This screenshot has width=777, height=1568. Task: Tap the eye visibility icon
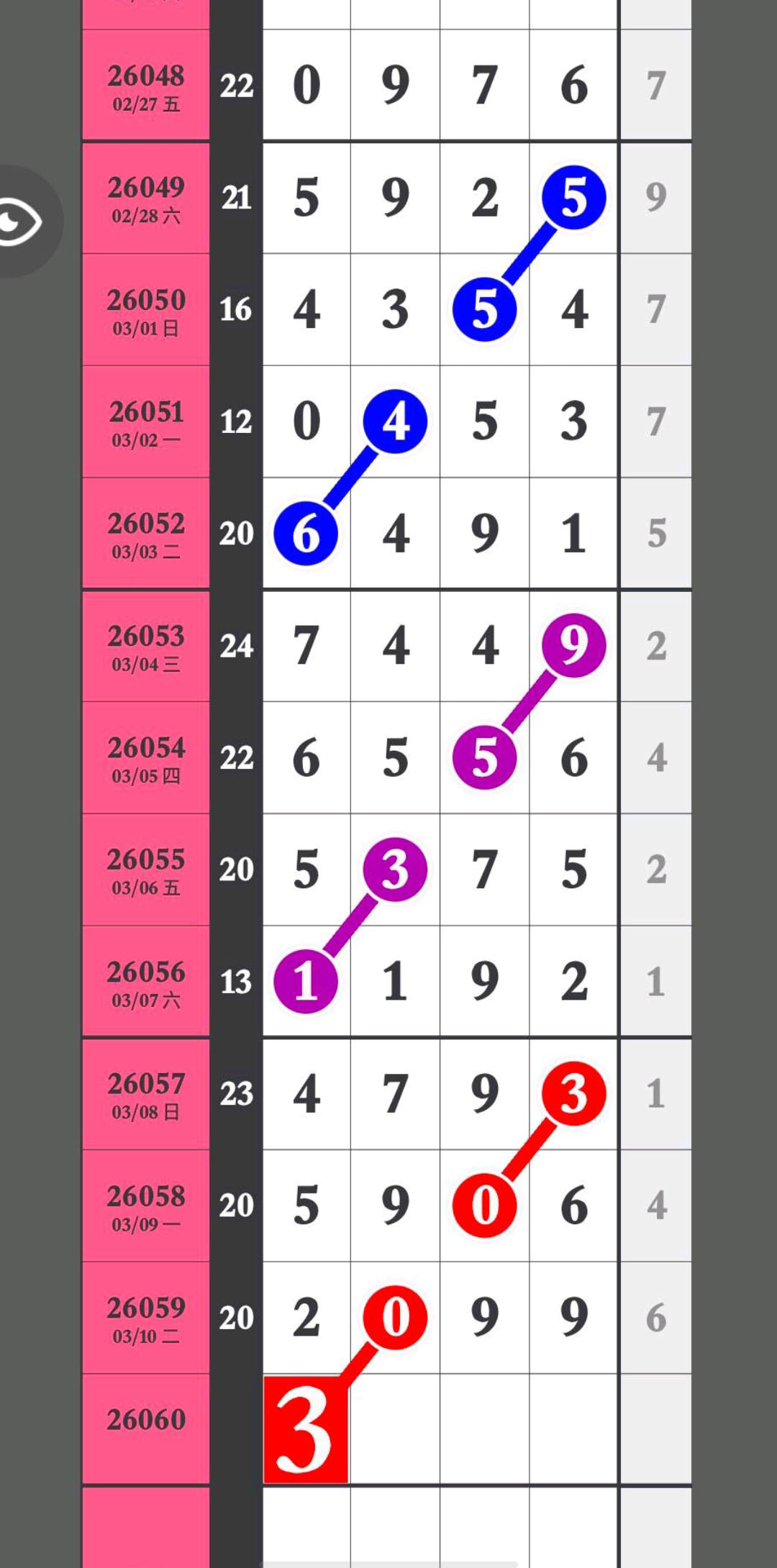(x=20, y=222)
